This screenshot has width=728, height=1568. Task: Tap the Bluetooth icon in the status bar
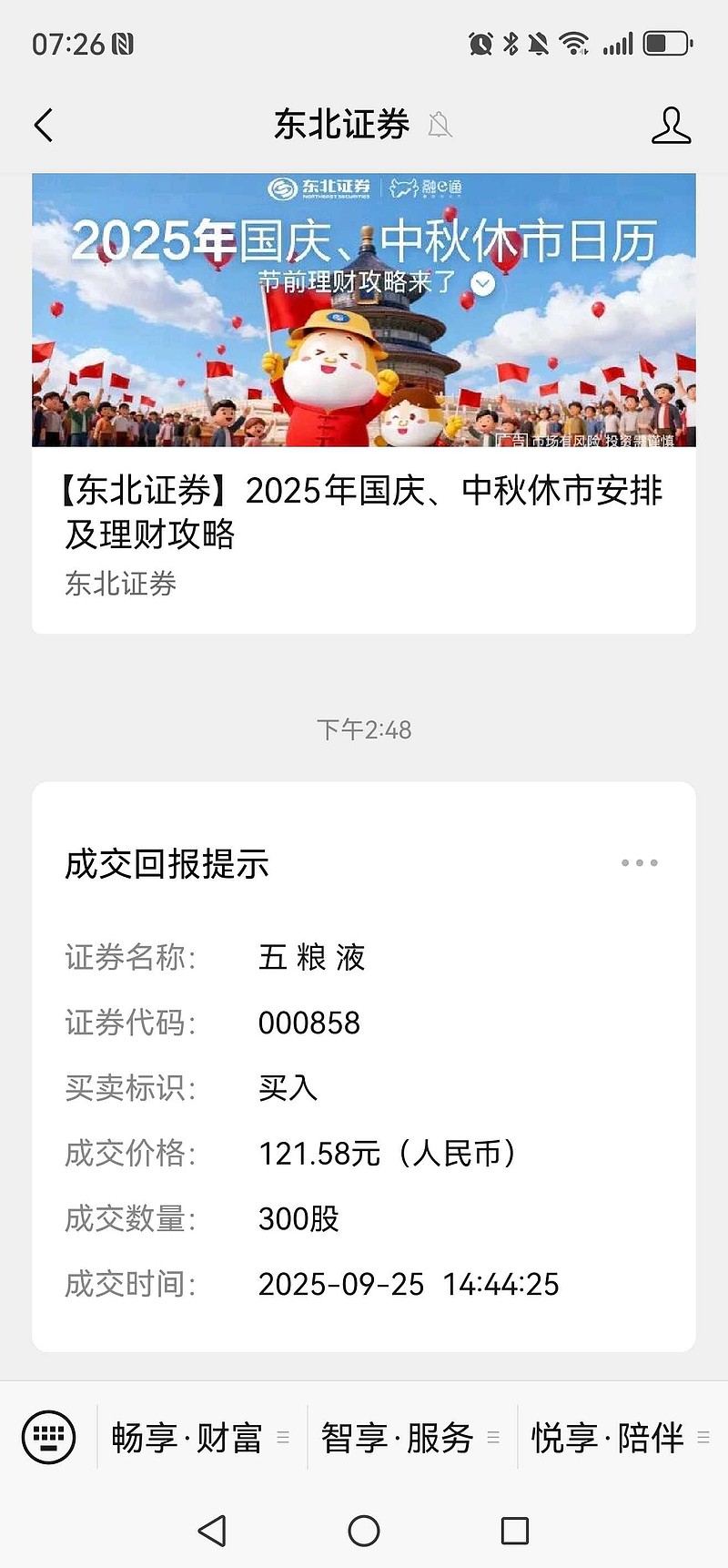(x=510, y=43)
